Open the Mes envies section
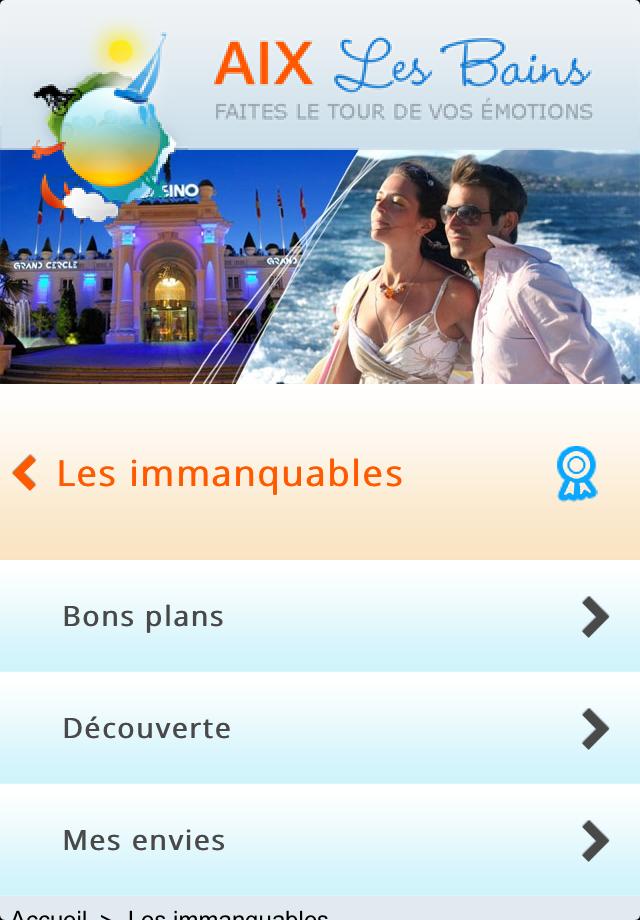This screenshot has height=920, width=640. coord(320,840)
